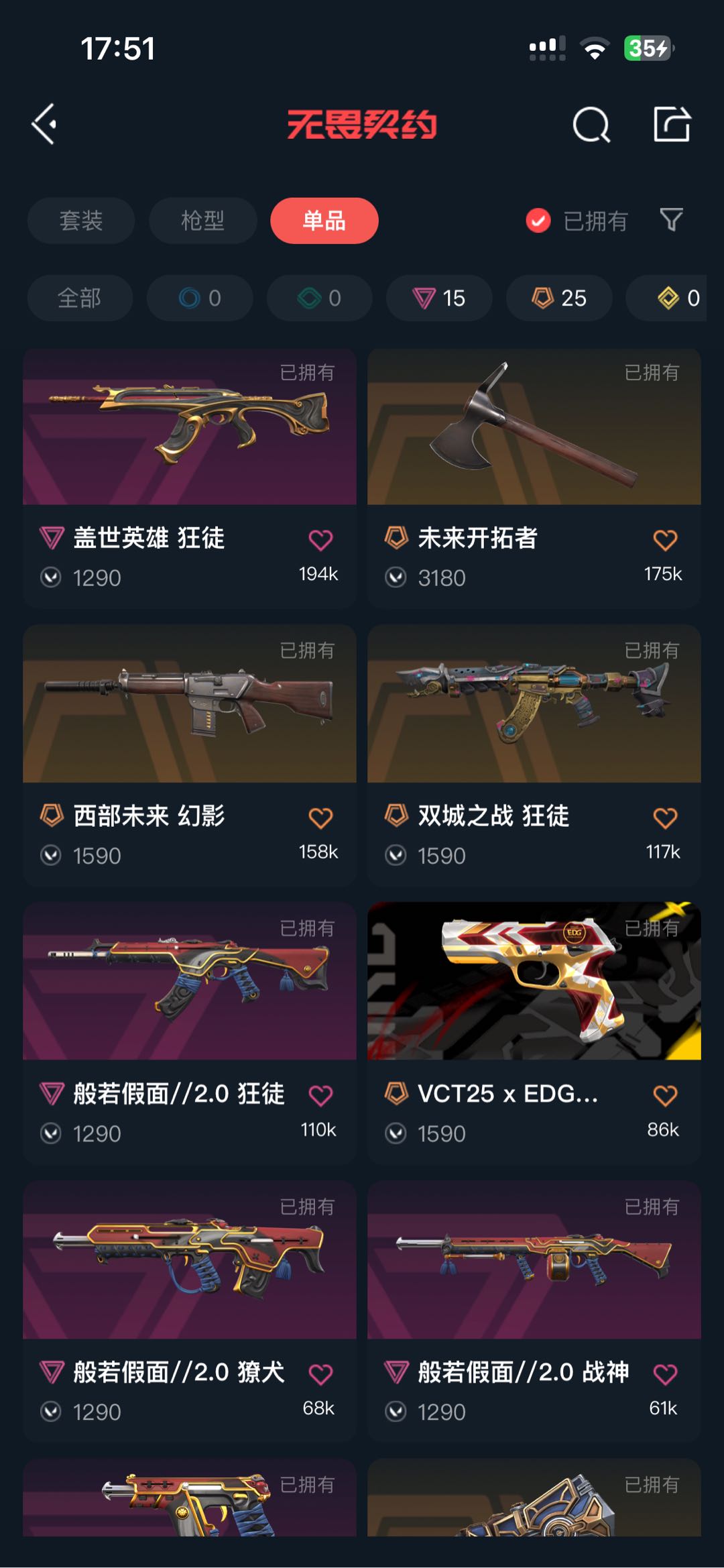
Task: Like the 盖世英雄 狂徒 skin
Action: [x=320, y=540]
